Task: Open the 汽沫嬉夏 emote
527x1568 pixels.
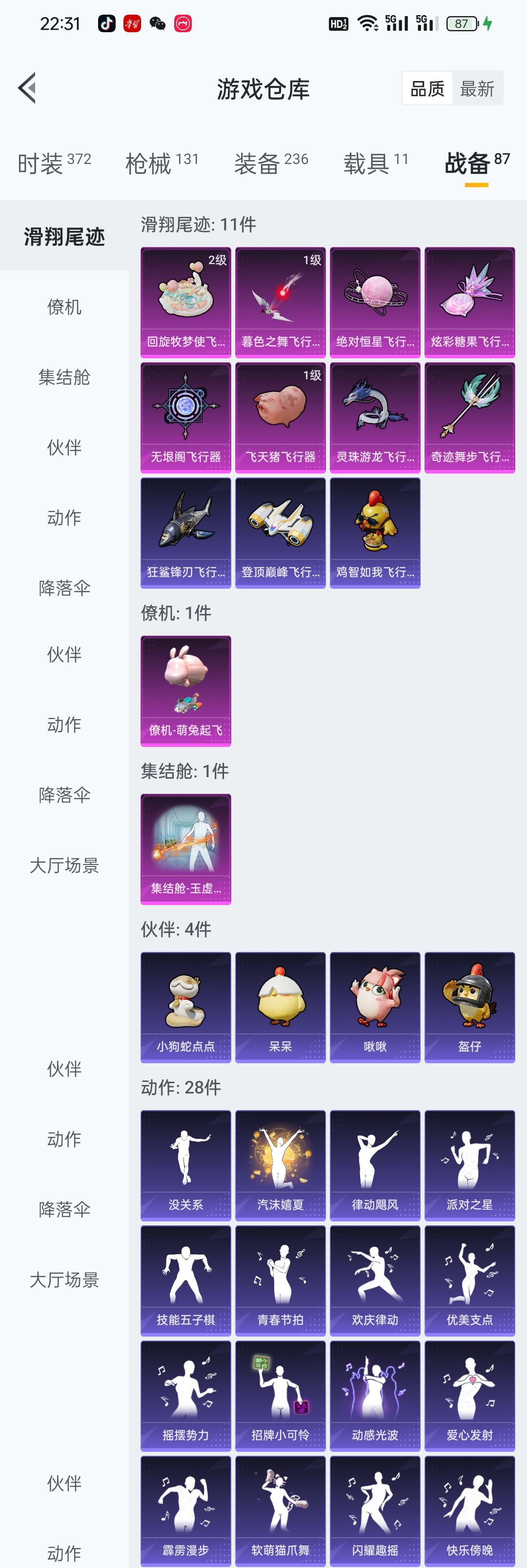Action: 281,1165
